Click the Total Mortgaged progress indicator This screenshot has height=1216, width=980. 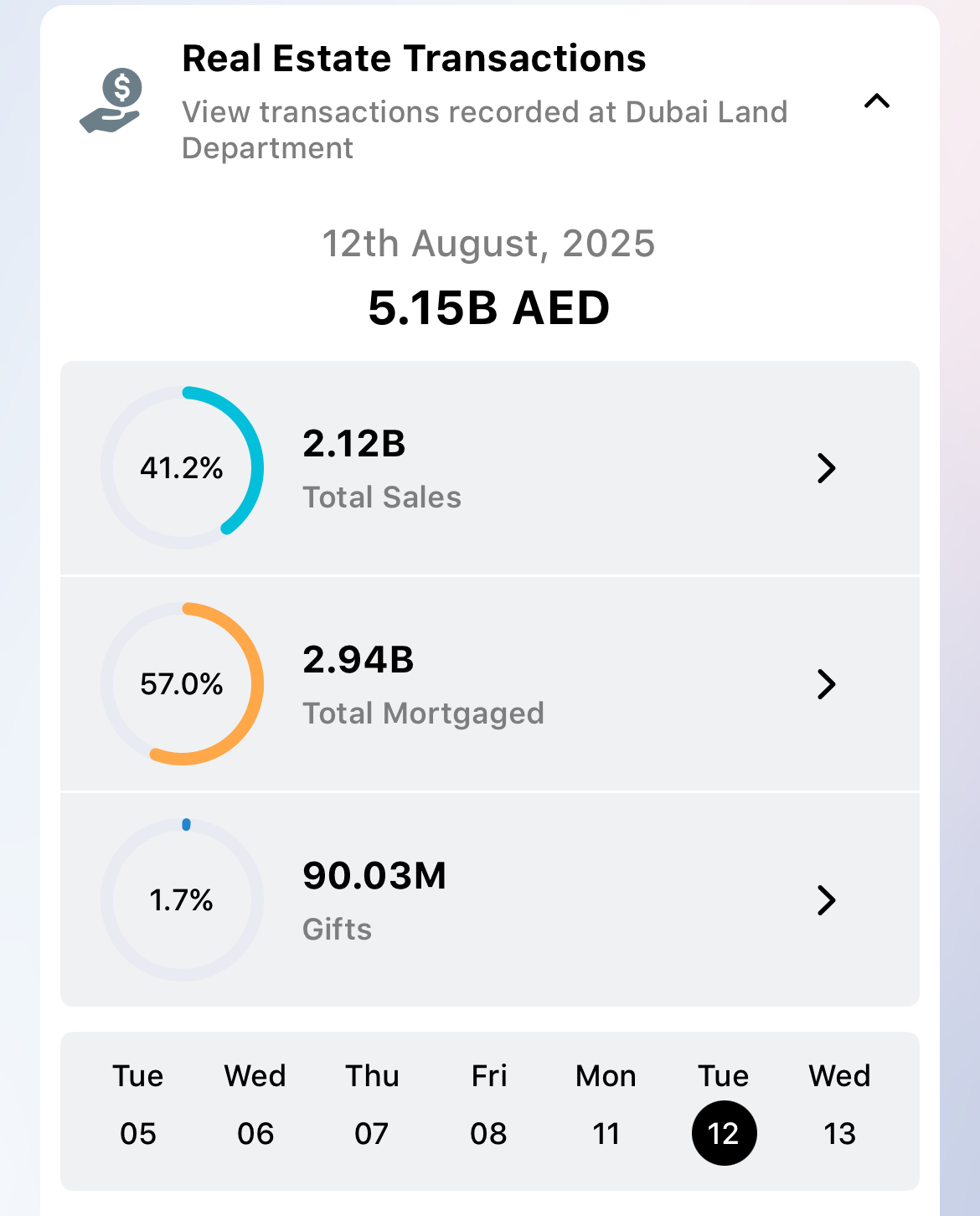point(182,683)
